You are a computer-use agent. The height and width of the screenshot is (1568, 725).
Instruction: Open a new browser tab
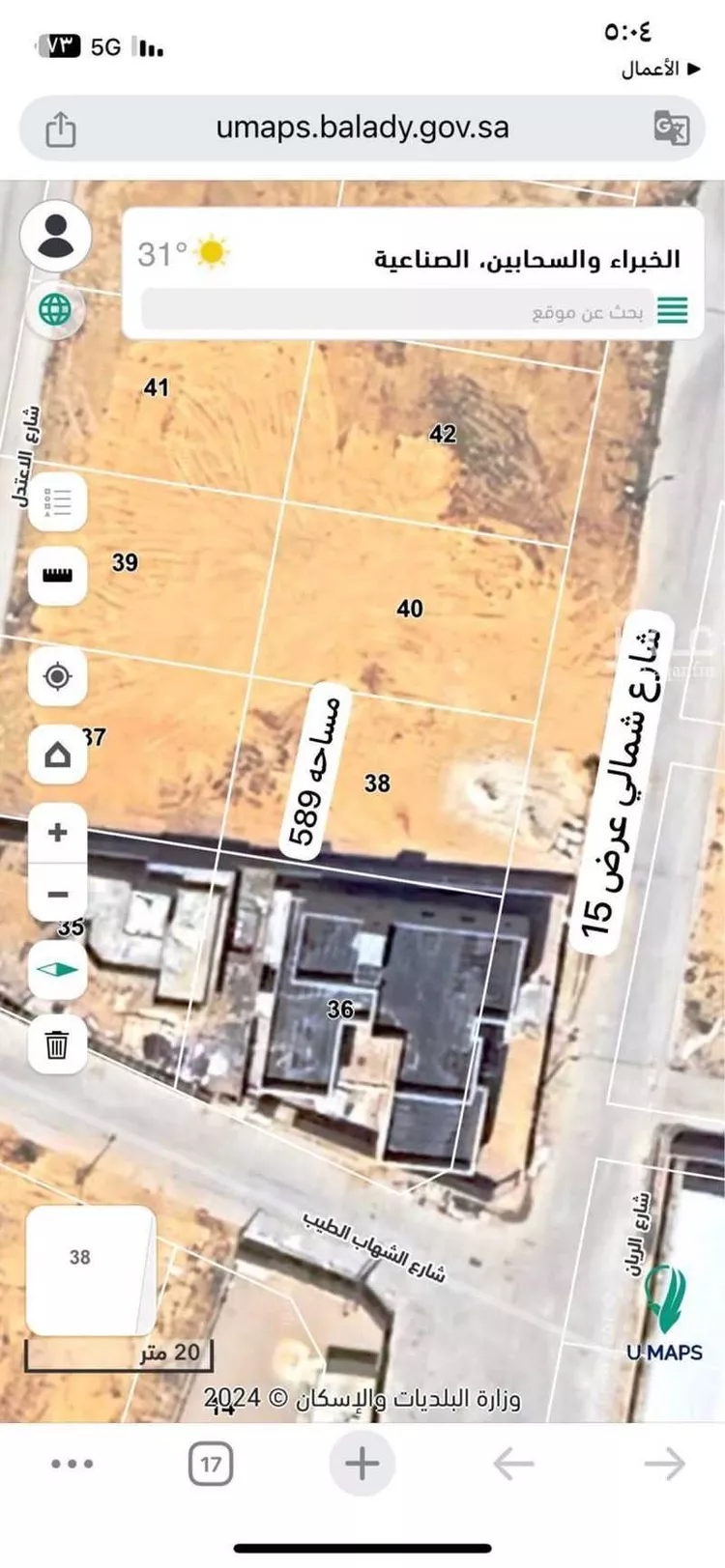click(x=362, y=1464)
